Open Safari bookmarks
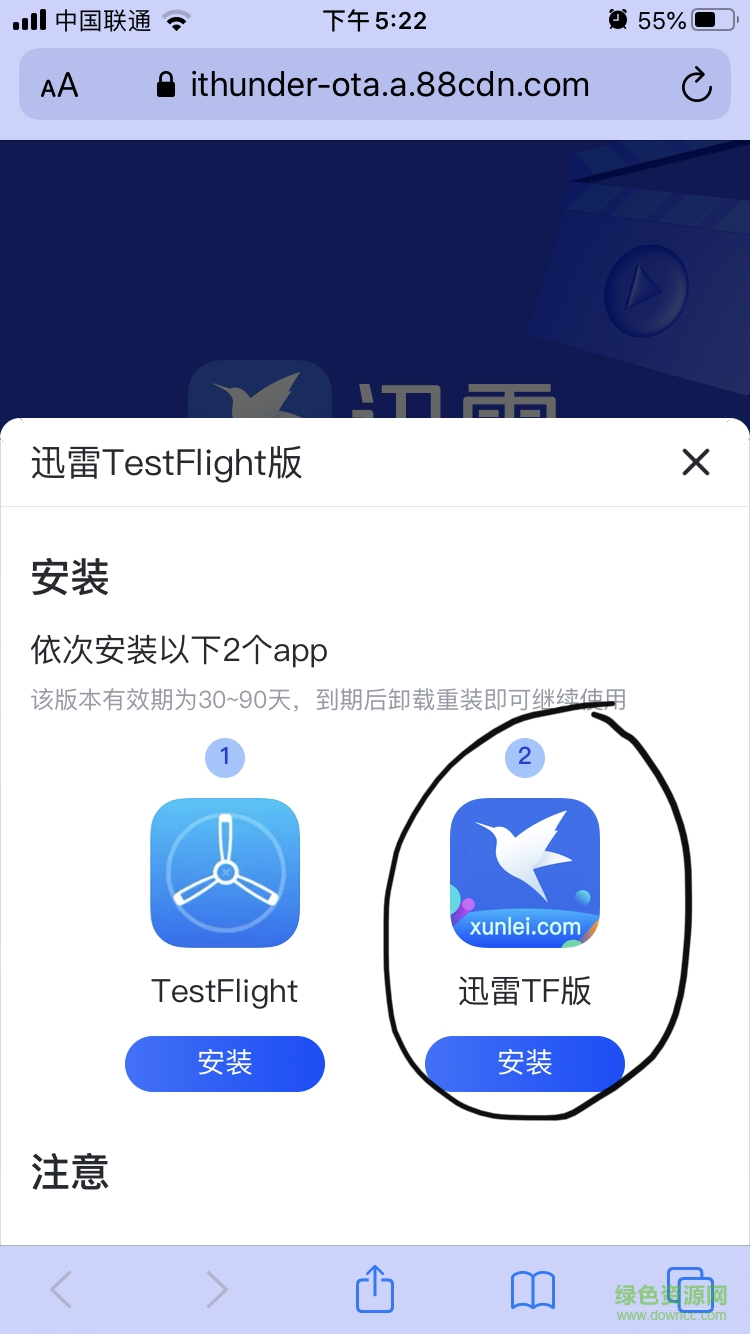Screen dimensions: 750x1334 pyautogui.click(x=532, y=1290)
